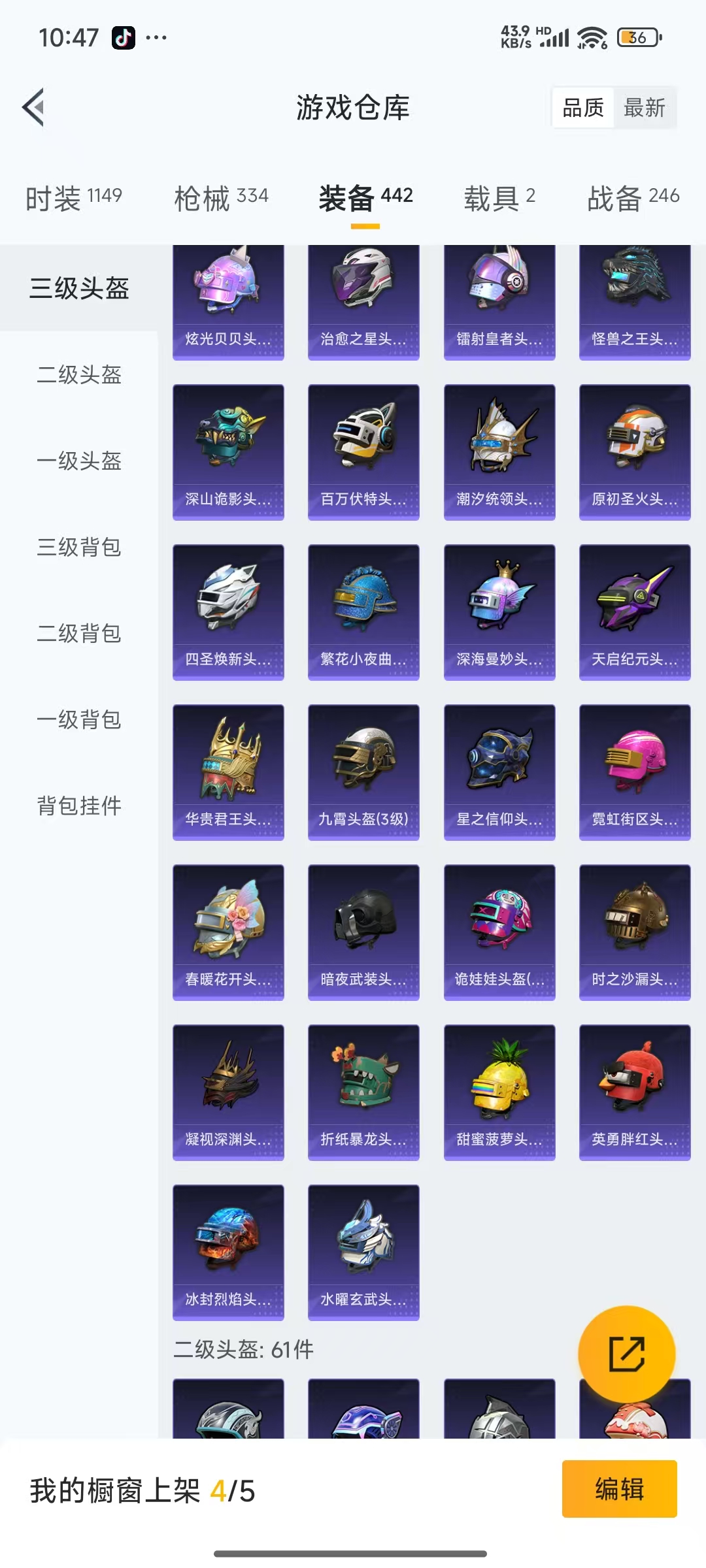Open the 华贵君王头盔 item
The height and width of the screenshot is (1568, 706).
[x=228, y=772]
